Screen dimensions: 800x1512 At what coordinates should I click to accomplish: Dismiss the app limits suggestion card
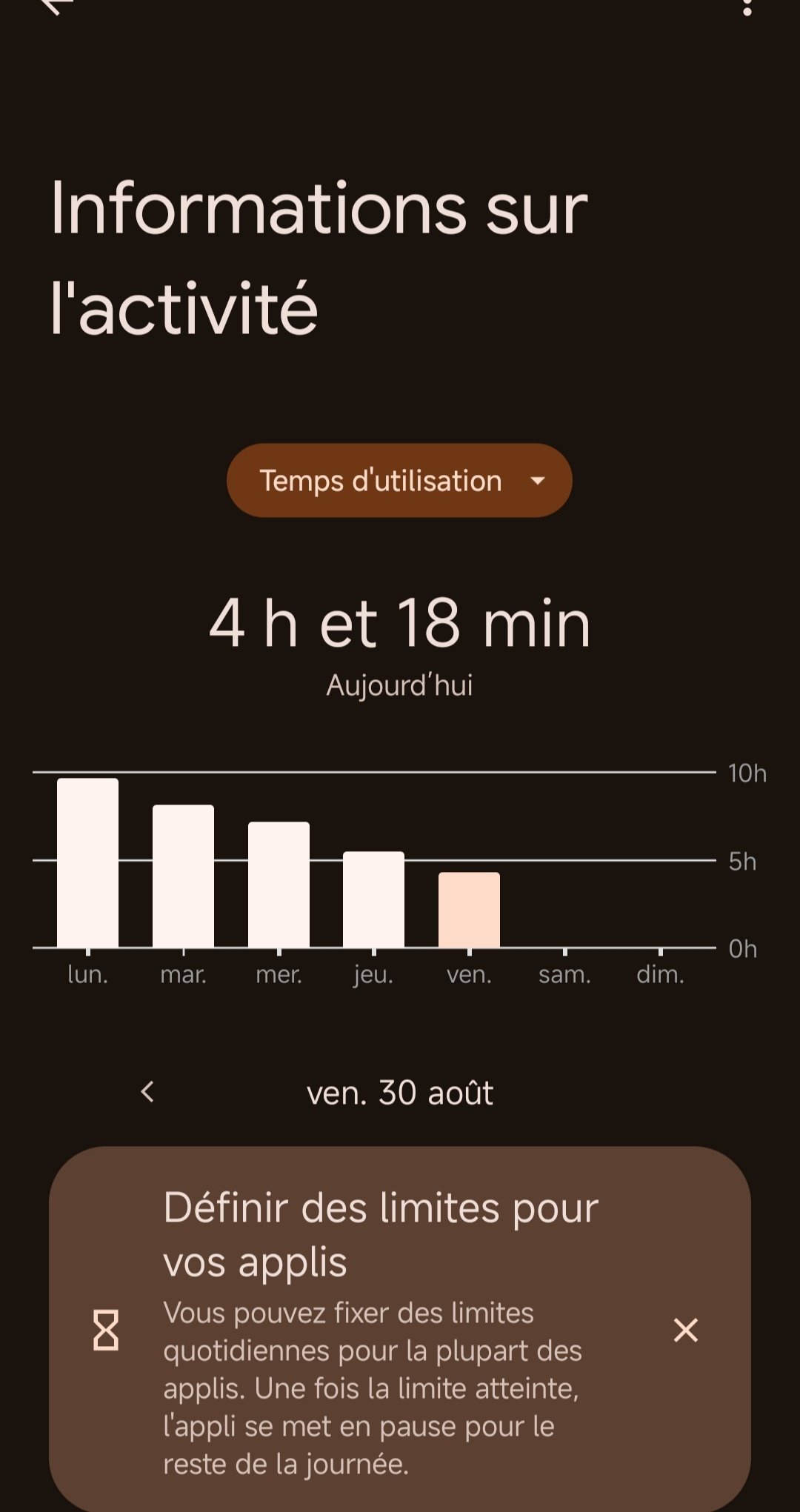[x=685, y=1331]
